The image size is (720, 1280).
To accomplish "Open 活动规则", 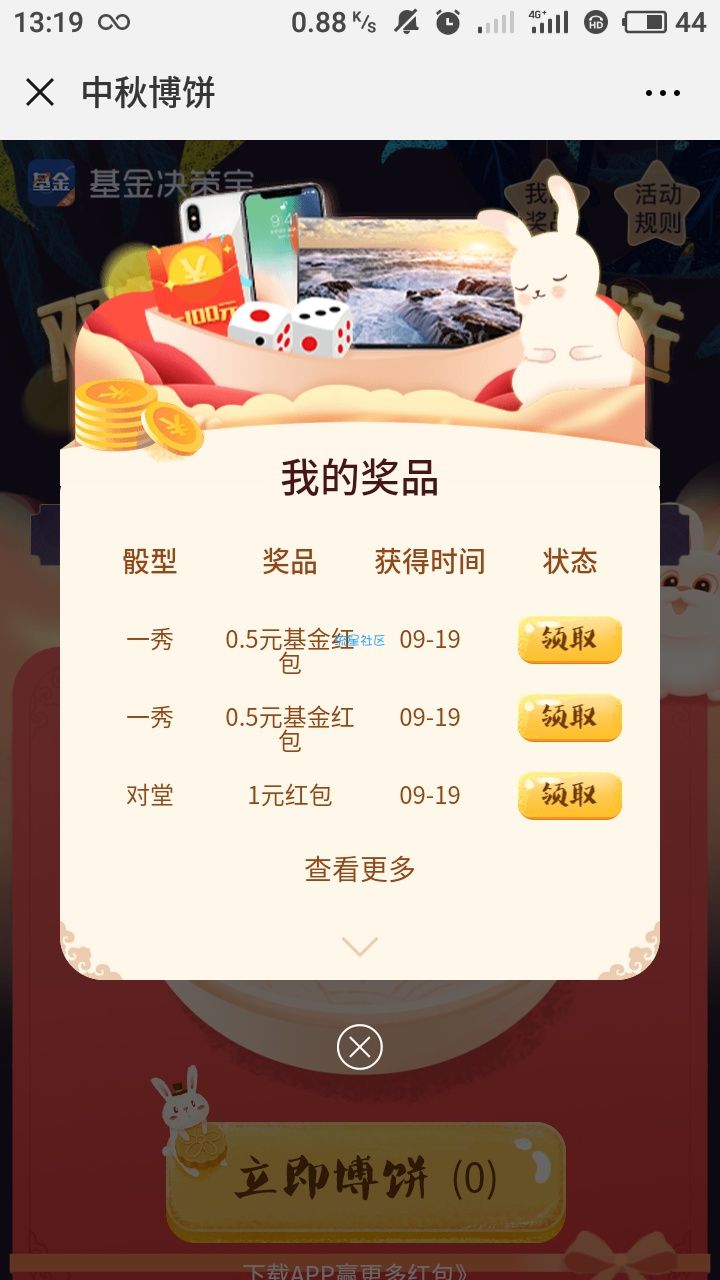I will tap(657, 208).
